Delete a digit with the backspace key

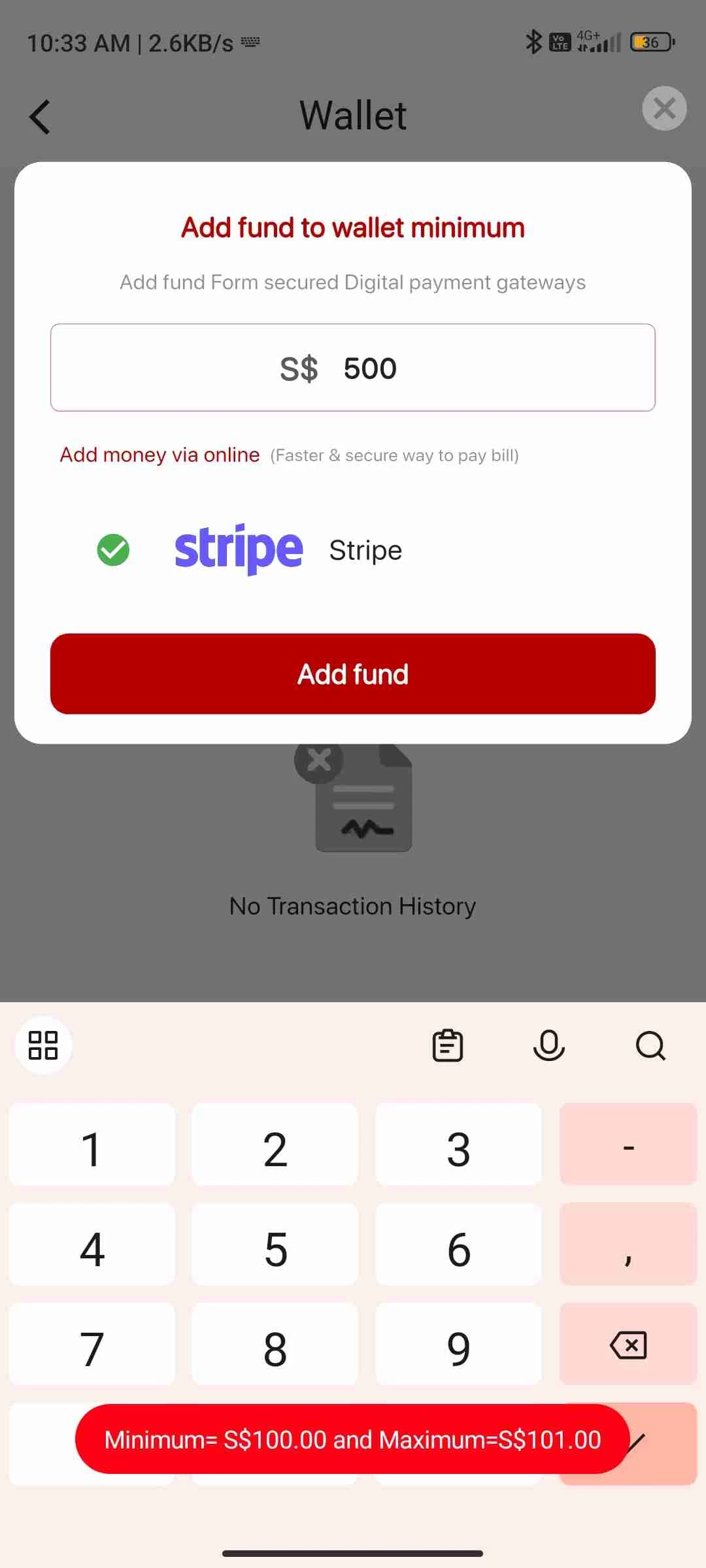pyautogui.click(x=628, y=1345)
